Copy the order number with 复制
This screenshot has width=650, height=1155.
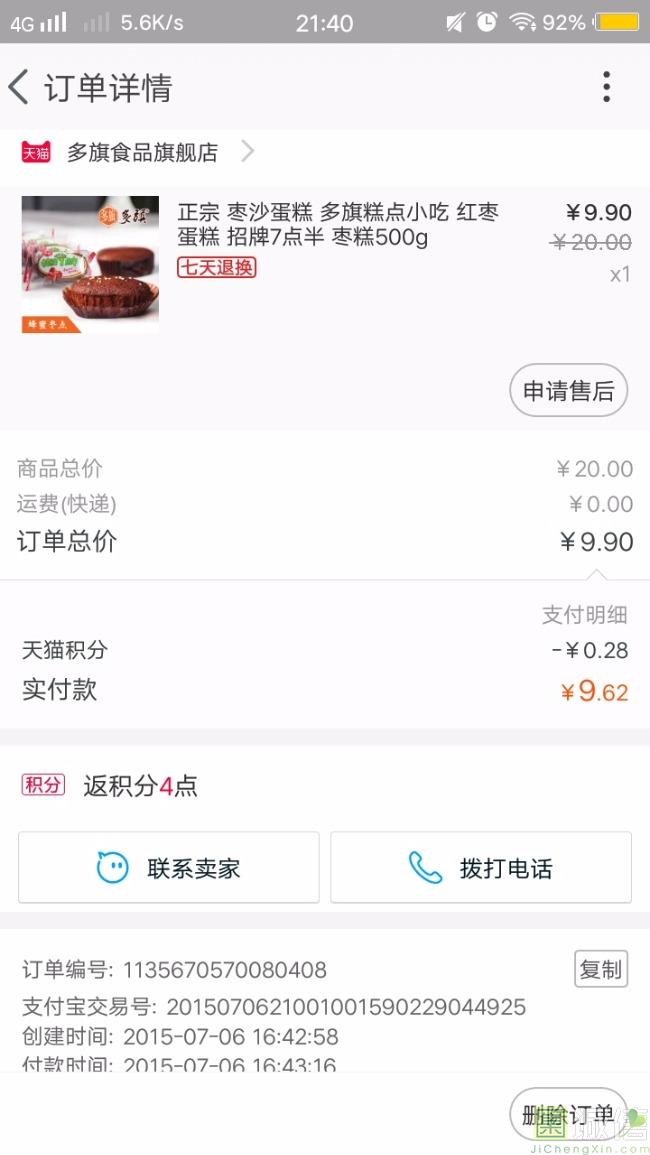[x=601, y=969]
